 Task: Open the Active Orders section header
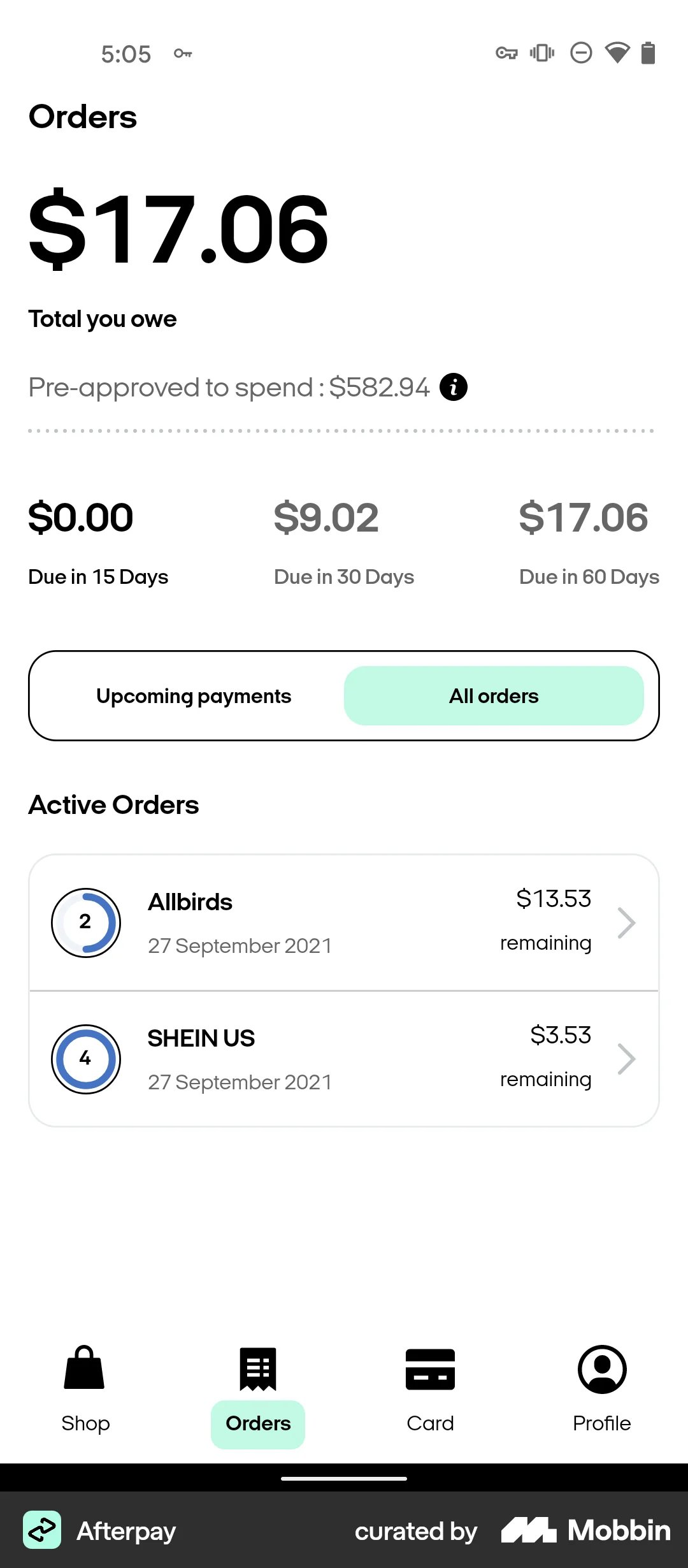coord(113,804)
